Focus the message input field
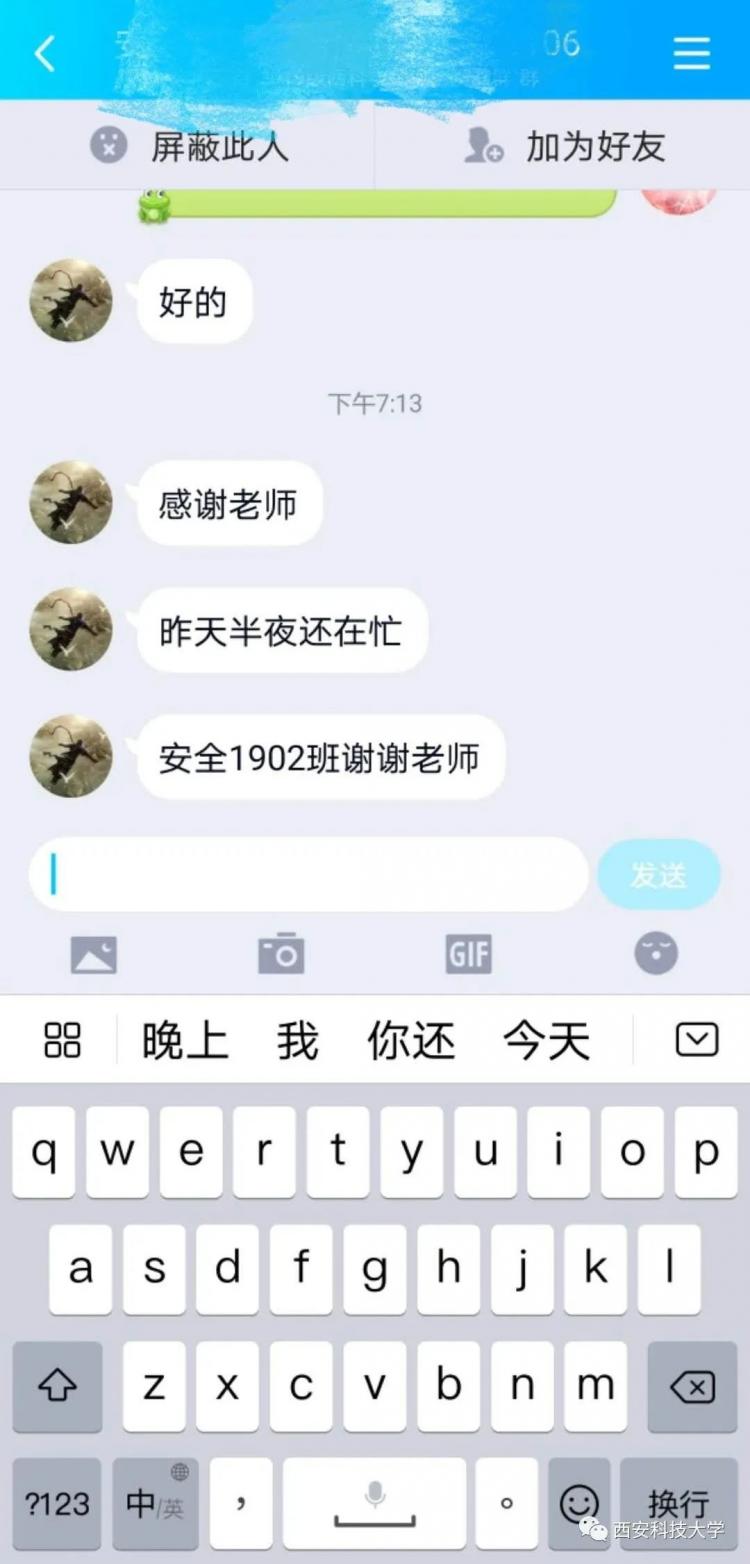 [308, 875]
